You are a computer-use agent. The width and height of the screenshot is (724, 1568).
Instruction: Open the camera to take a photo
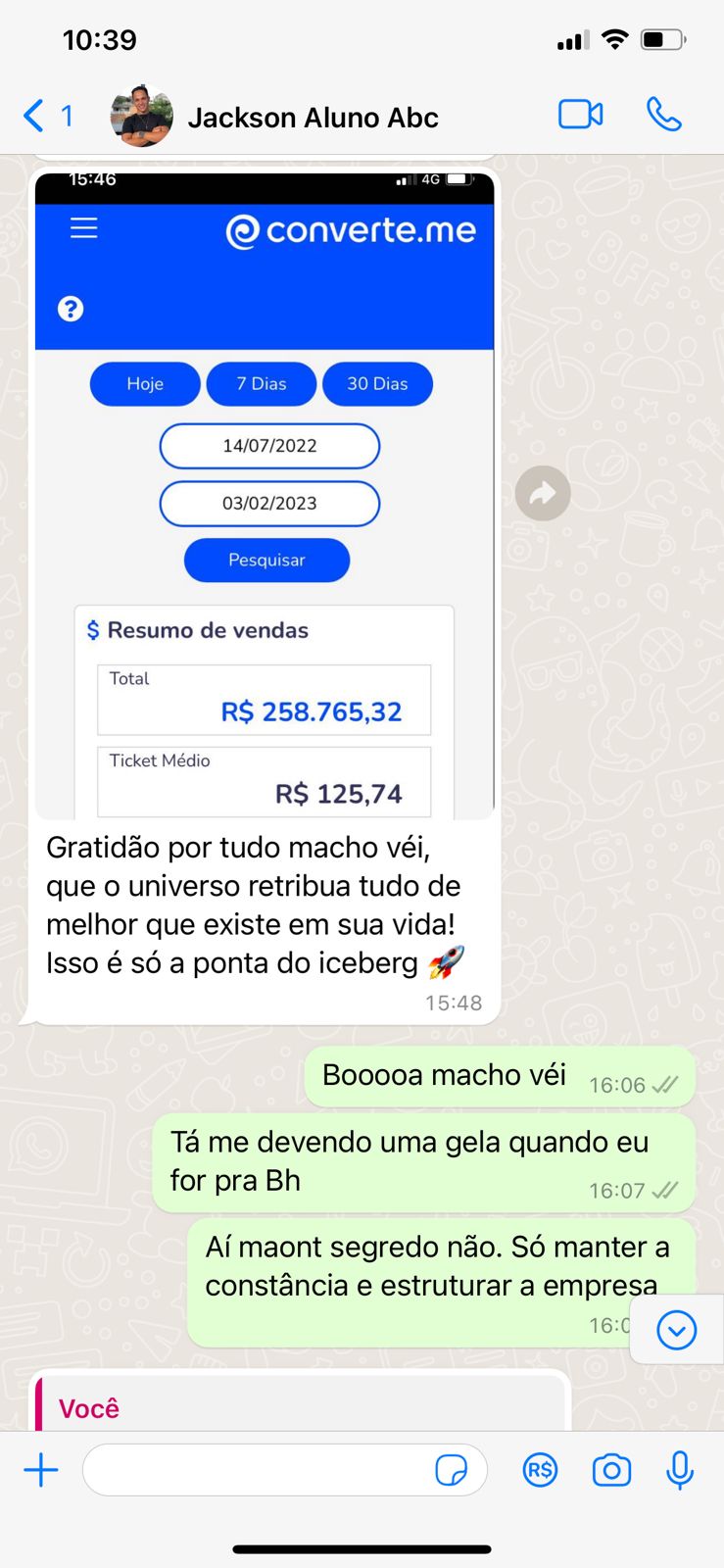611,1470
